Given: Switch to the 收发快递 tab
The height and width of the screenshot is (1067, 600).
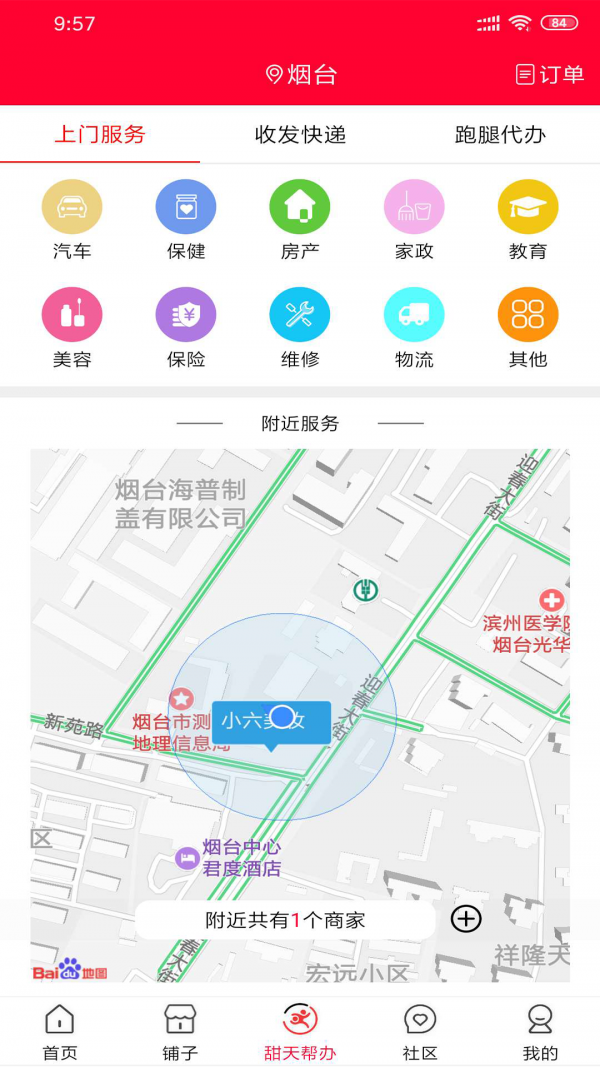Looking at the screenshot, I should [300, 135].
